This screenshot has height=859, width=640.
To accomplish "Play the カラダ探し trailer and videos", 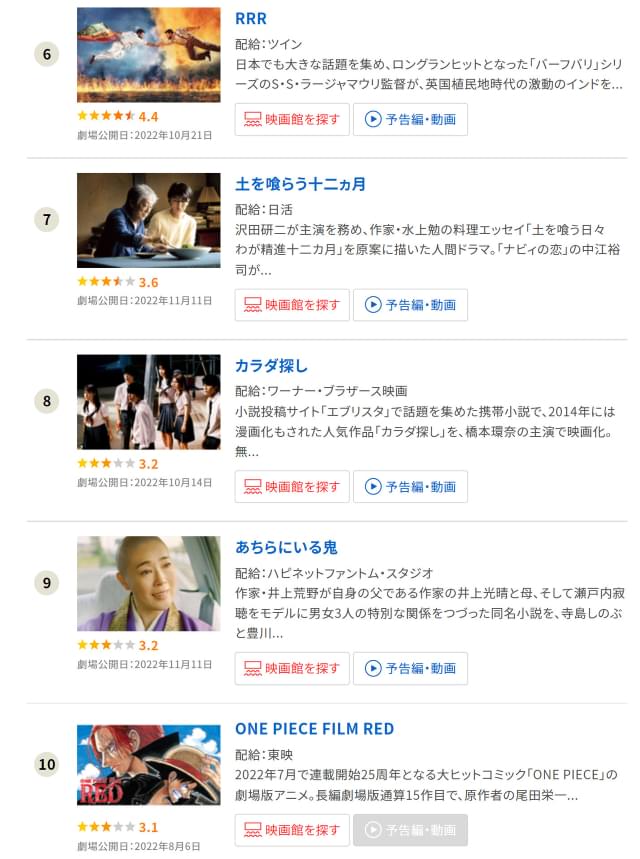I will click(x=410, y=487).
